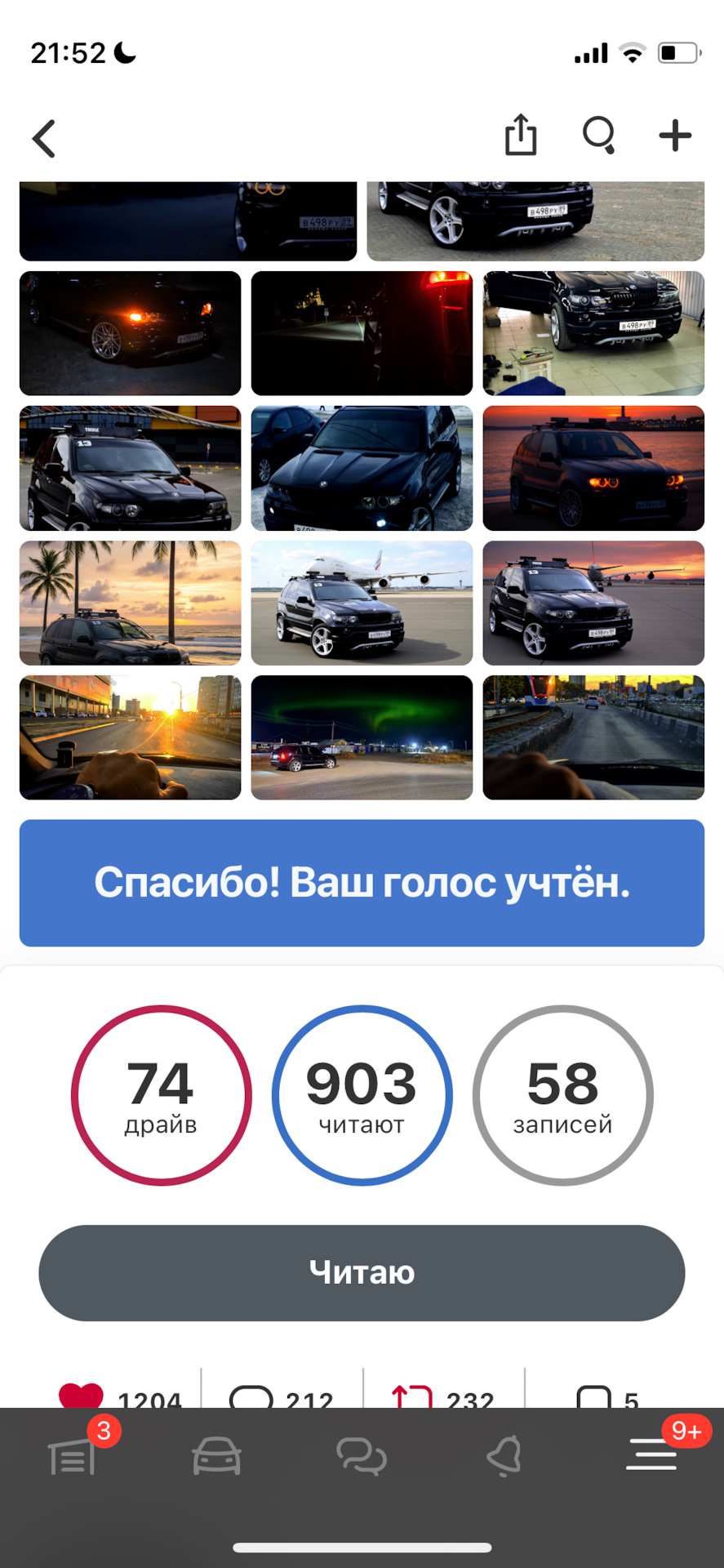Open the aurora borealis night photo
Image resolution: width=724 pixels, height=1568 pixels.
point(362,737)
